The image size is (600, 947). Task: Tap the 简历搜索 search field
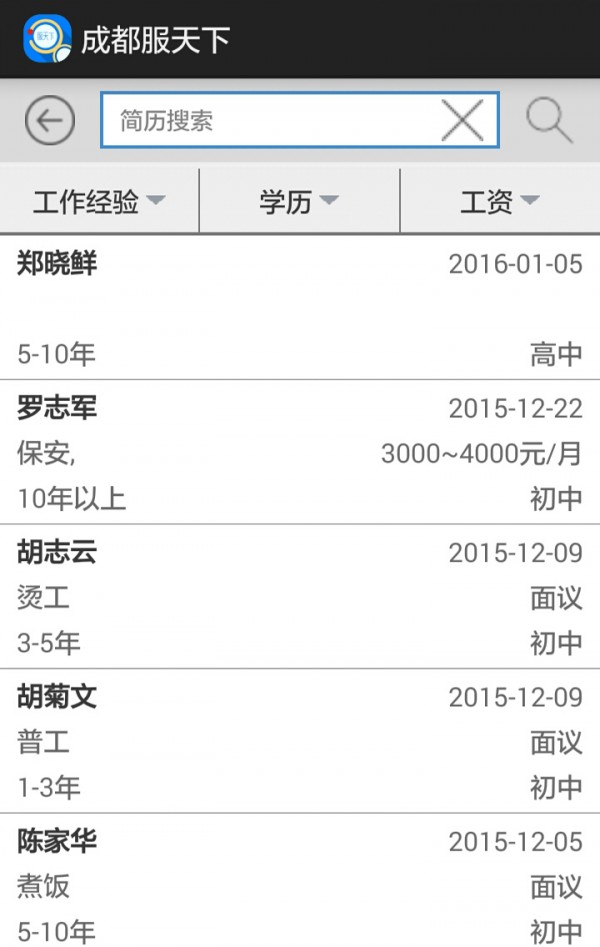click(270, 121)
